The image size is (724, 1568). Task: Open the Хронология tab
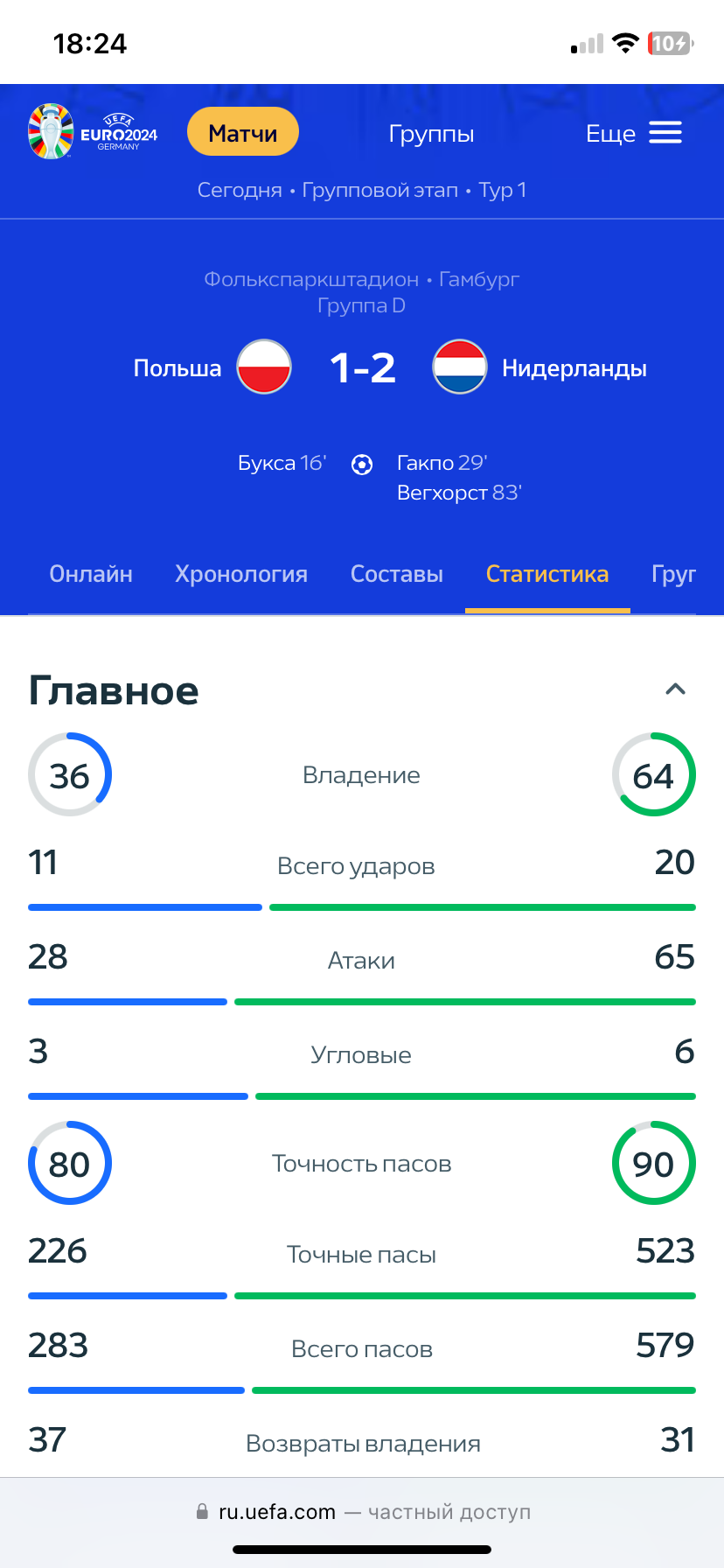pos(241,574)
